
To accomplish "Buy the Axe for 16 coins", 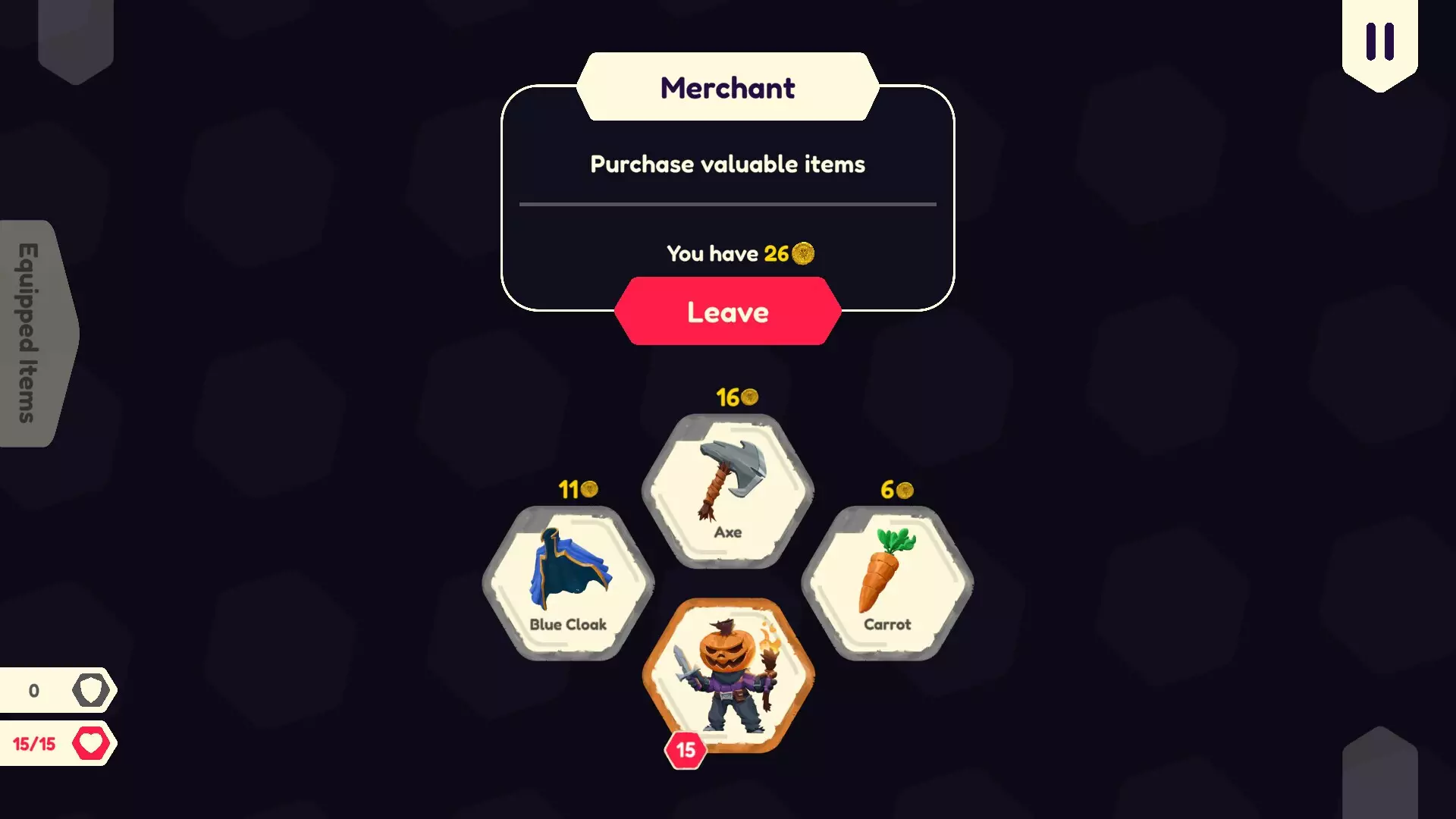I will (727, 491).
